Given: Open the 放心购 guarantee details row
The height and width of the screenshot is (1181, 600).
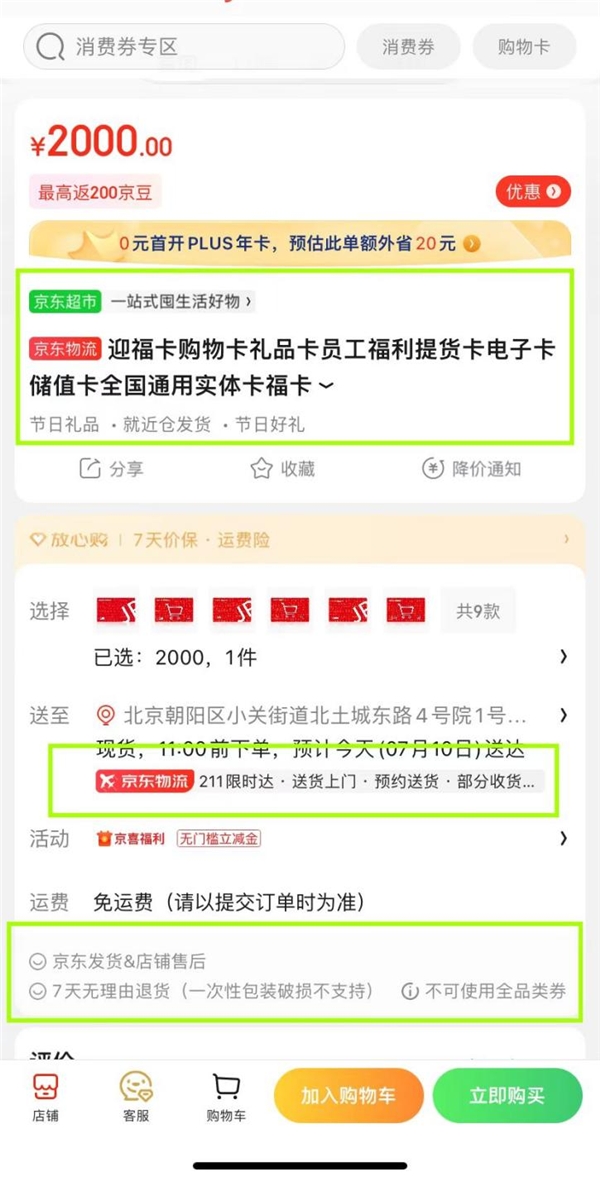Looking at the screenshot, I should click(300, 540).
